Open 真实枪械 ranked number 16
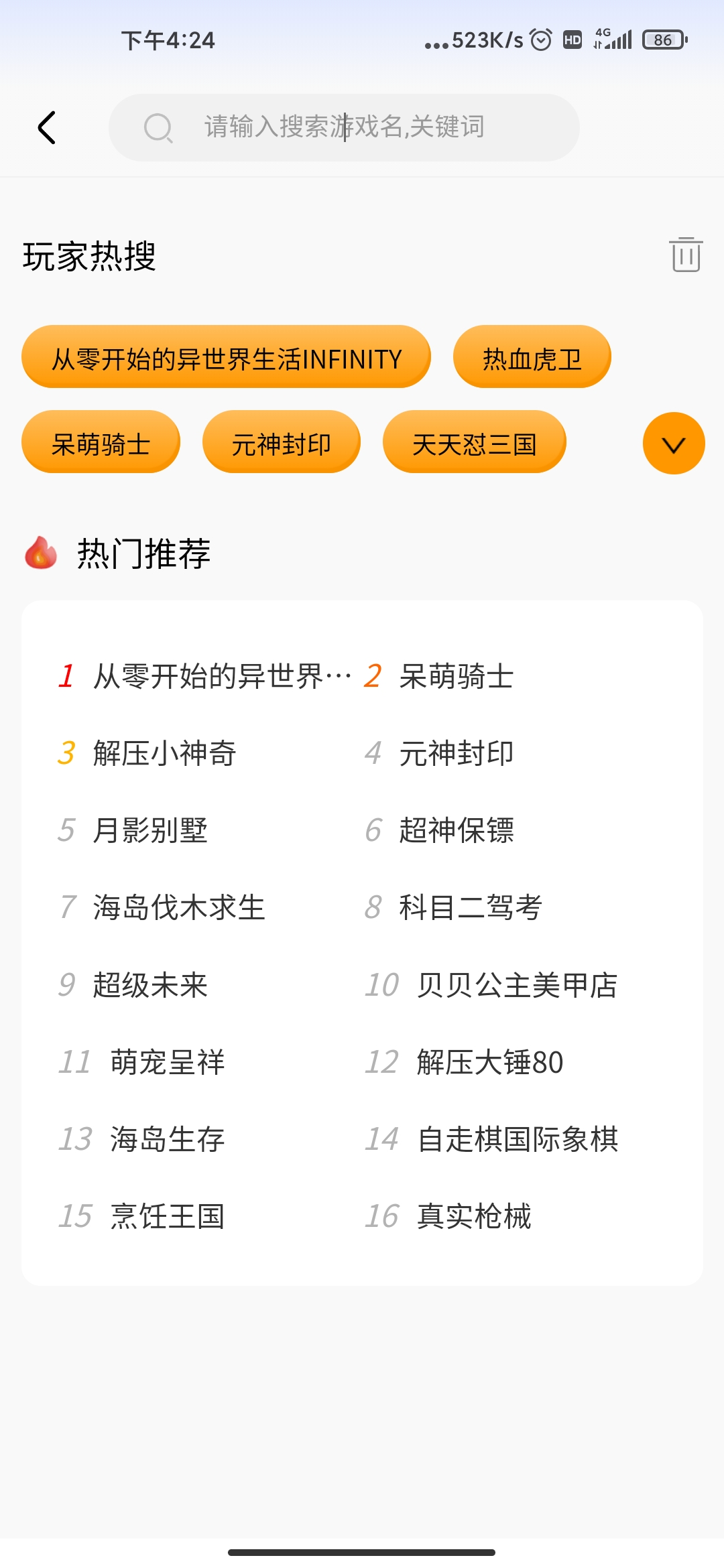Screen dimensions: 724x1568 pyautogui.click(x=473, y=1216)
